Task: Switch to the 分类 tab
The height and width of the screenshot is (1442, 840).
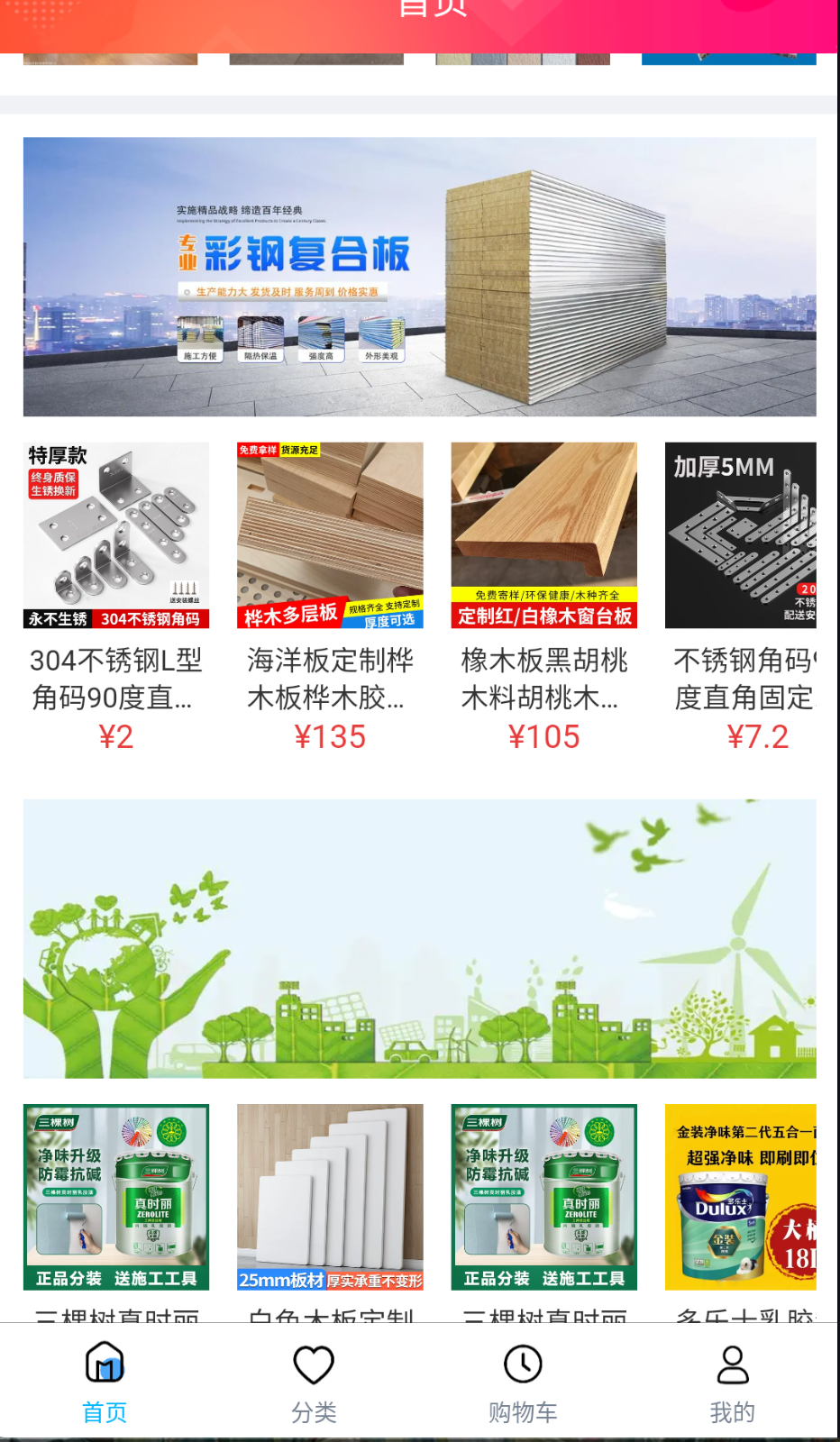Action: (x=313, y=1412)
